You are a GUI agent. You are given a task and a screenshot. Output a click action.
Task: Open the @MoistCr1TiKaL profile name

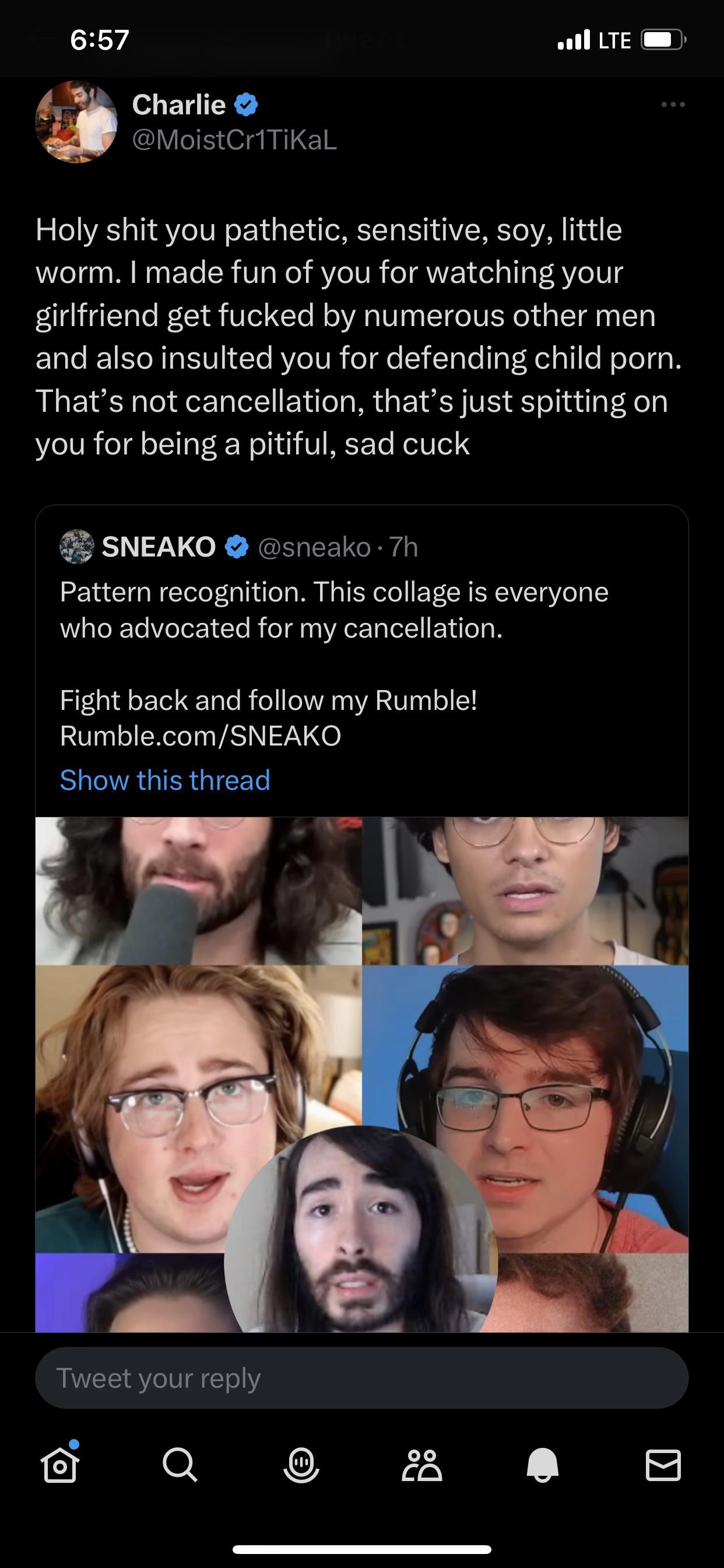234,140
